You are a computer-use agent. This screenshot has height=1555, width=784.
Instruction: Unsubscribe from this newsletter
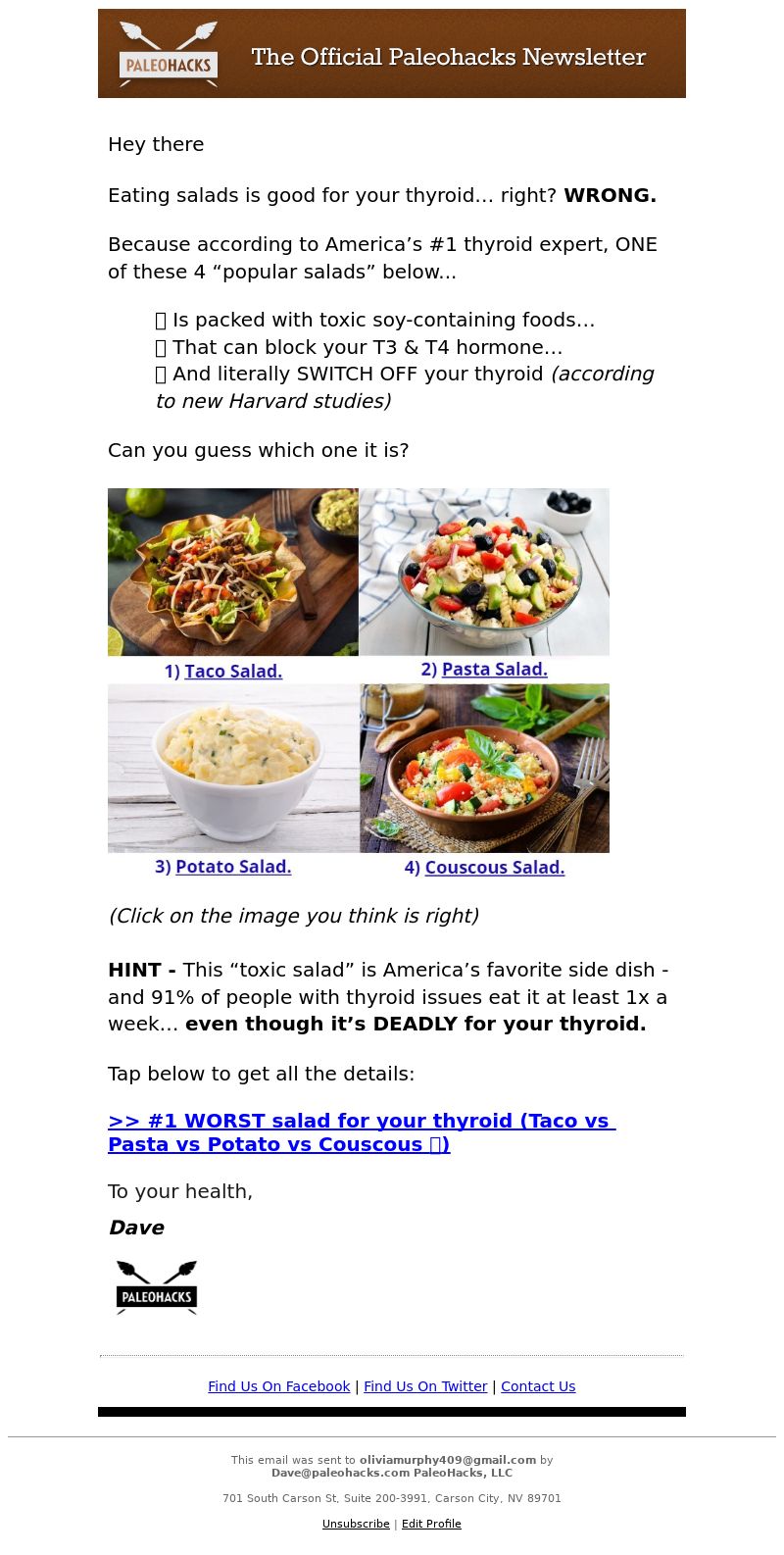coord(356,1524)
